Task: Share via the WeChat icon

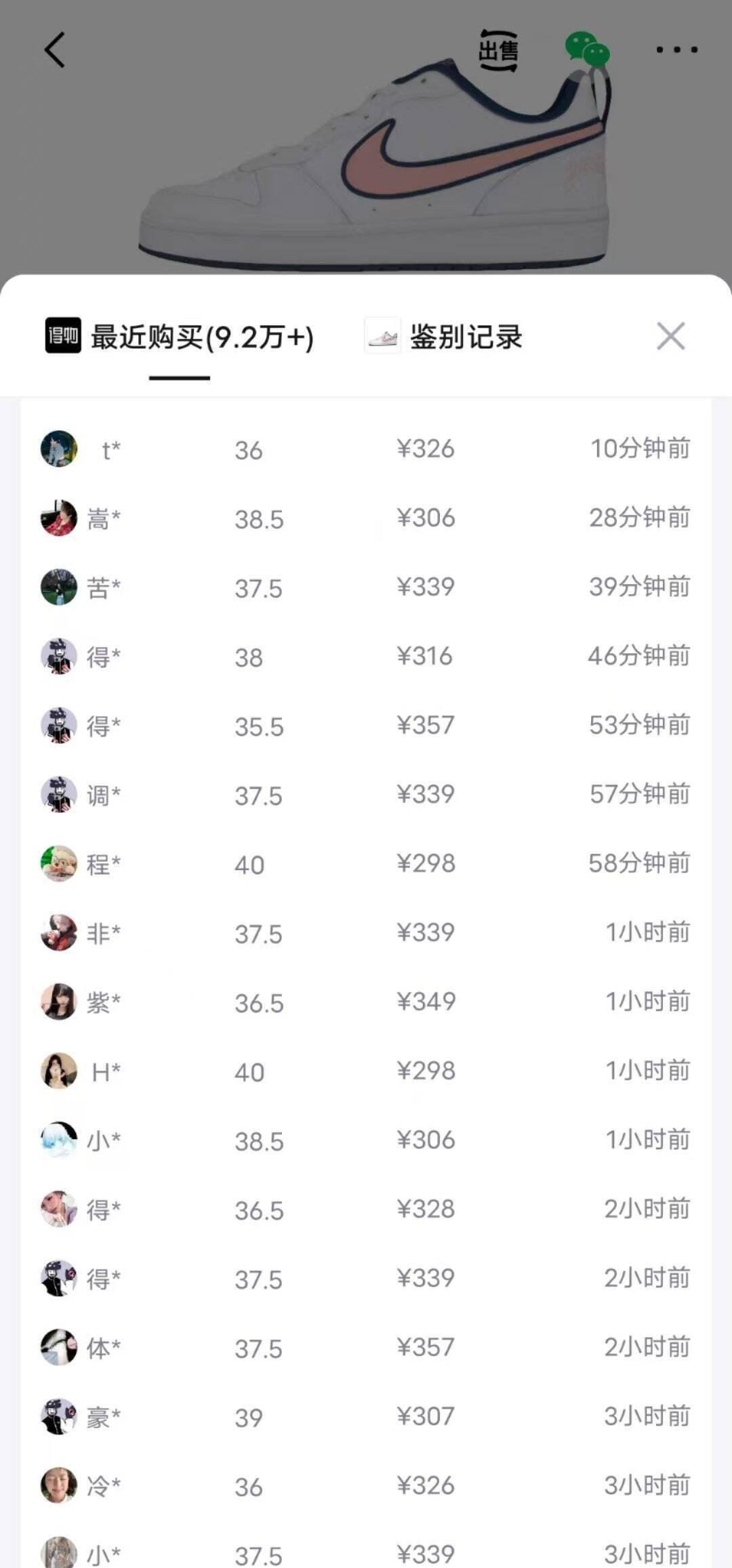Action: pyautogui.click(x=587, y=50)
